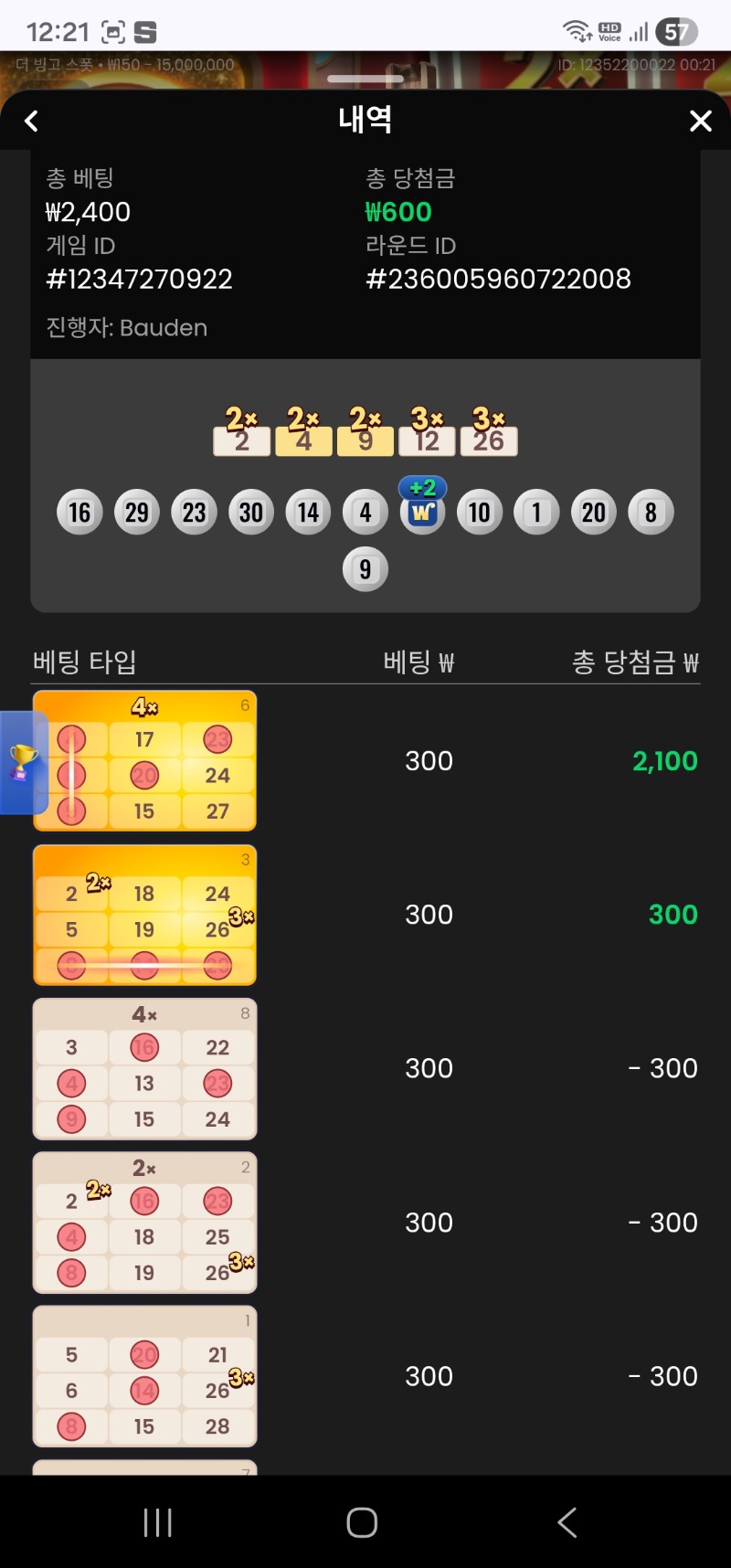
Task: Go to the phone home screen
Action: [363, 1522]
